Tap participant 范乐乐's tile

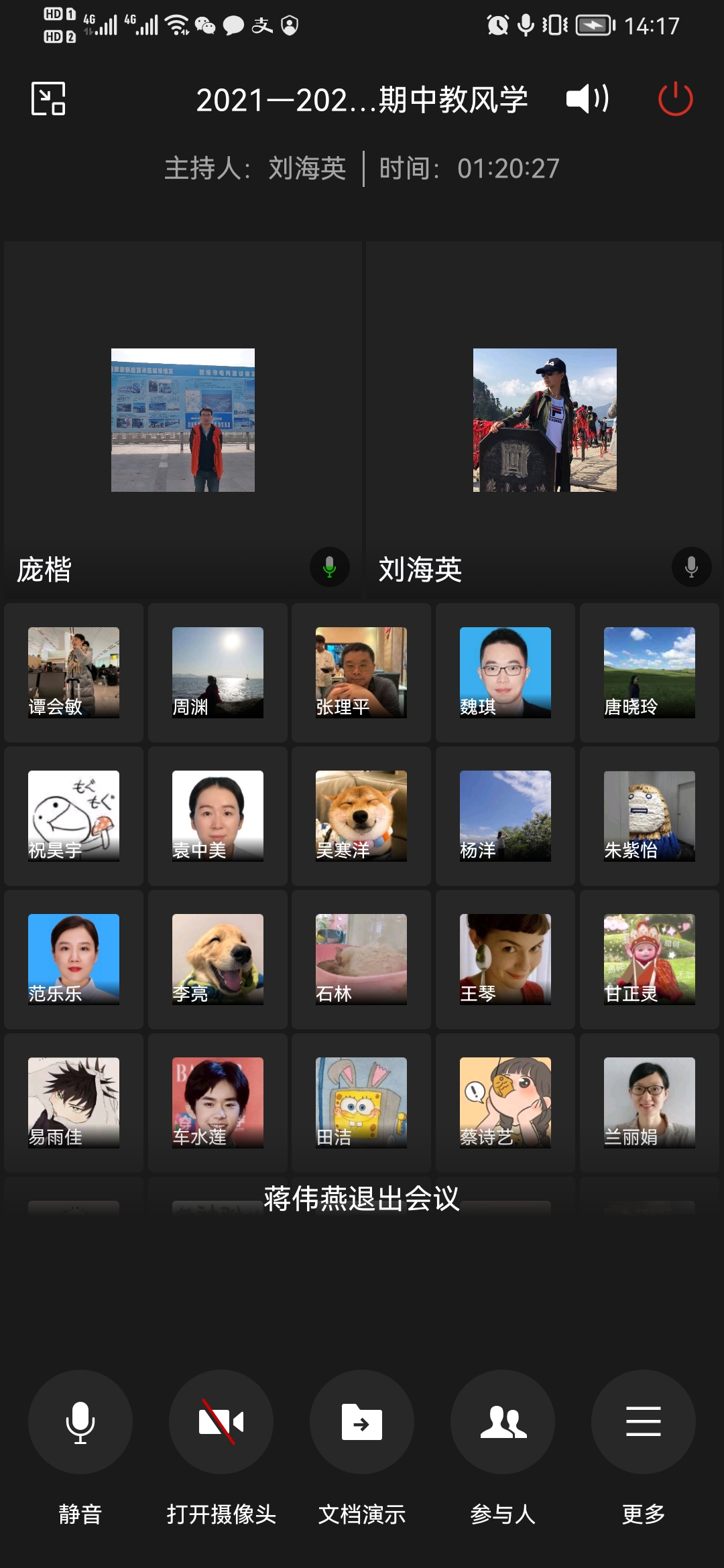(74, 959)
